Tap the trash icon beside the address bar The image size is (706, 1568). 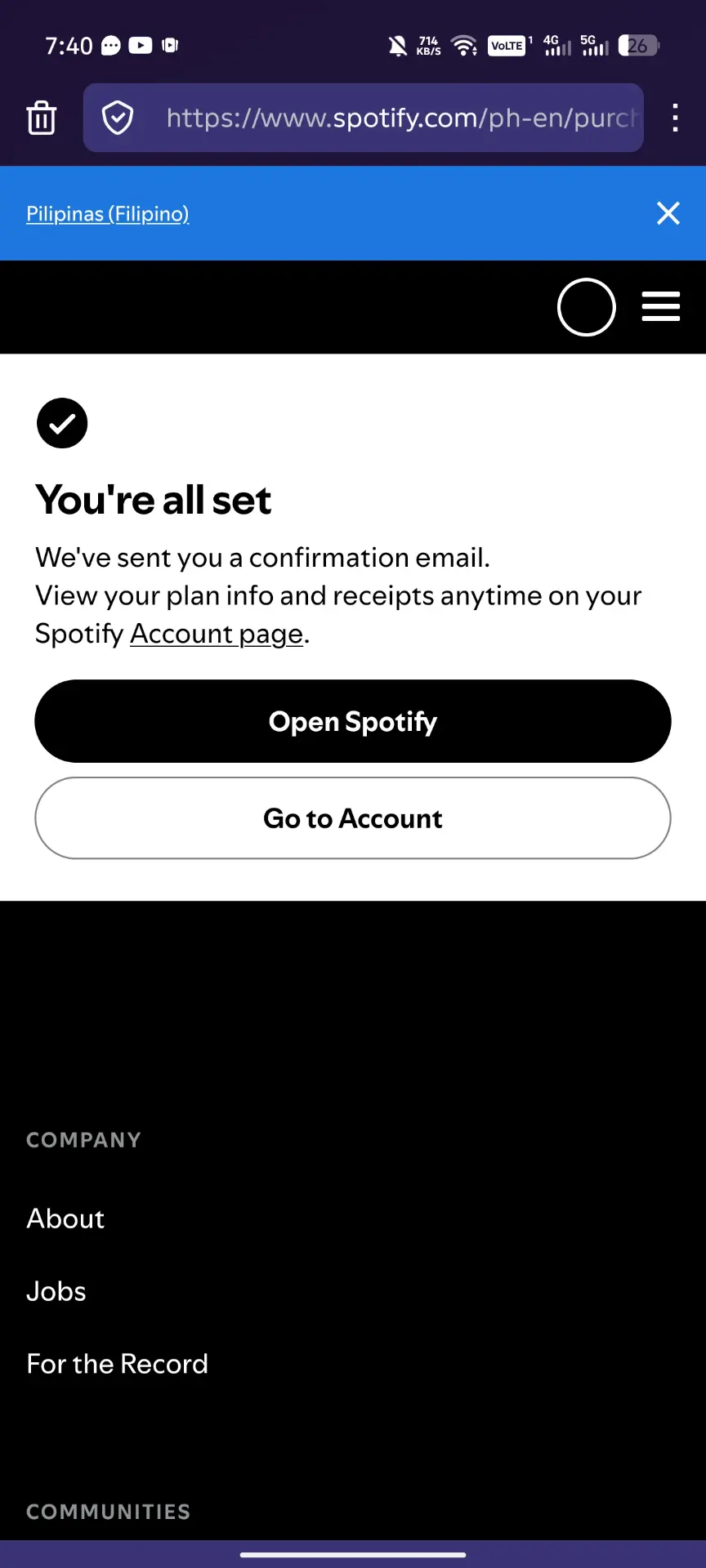(x=42, y=118)
